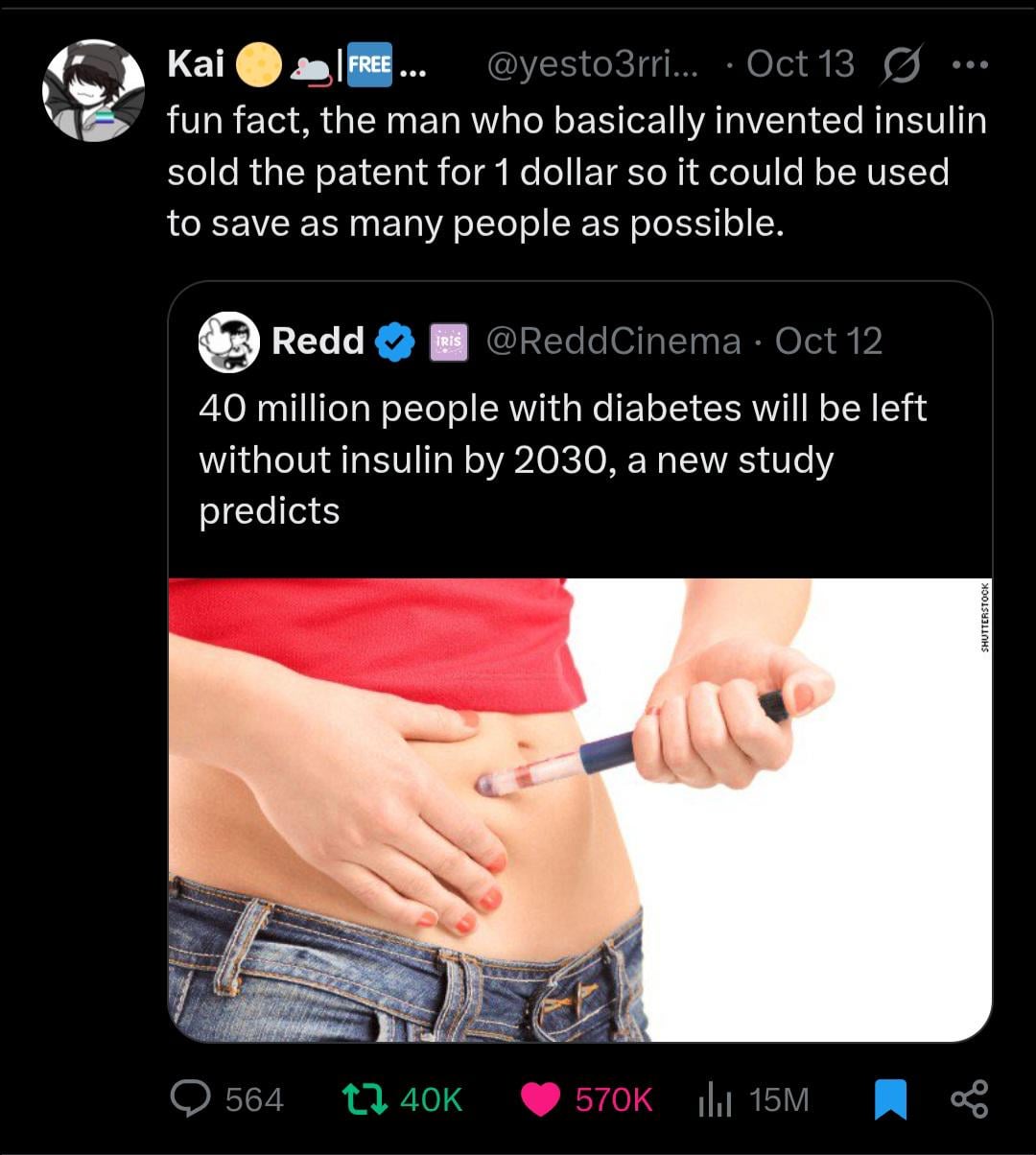Open Kai's profile avatar
The width and height of the screenshot is (1036, 1155).
[x=93, y=91]
